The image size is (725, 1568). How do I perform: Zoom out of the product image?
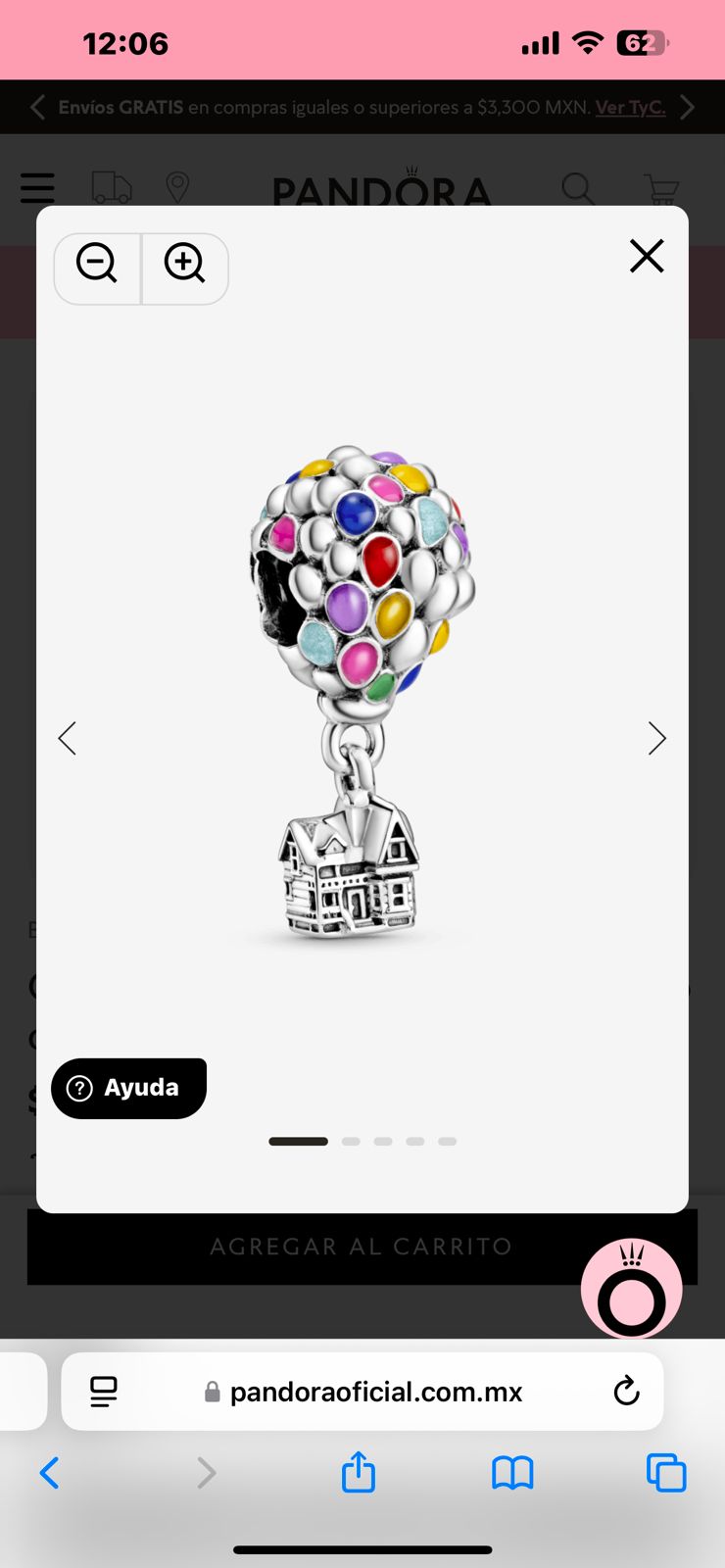[97, 265]
